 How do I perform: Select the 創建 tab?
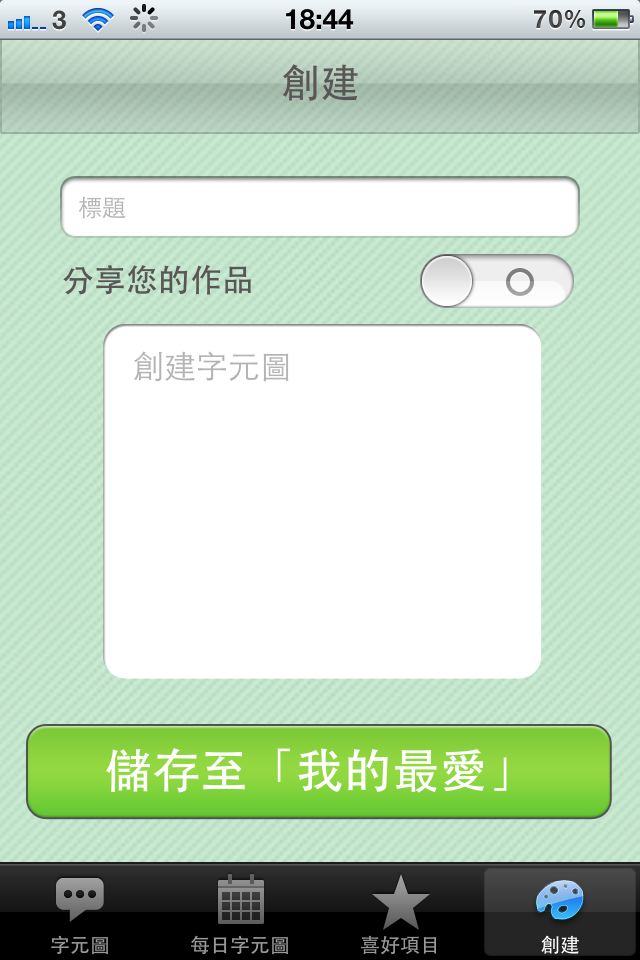(560, 914)
